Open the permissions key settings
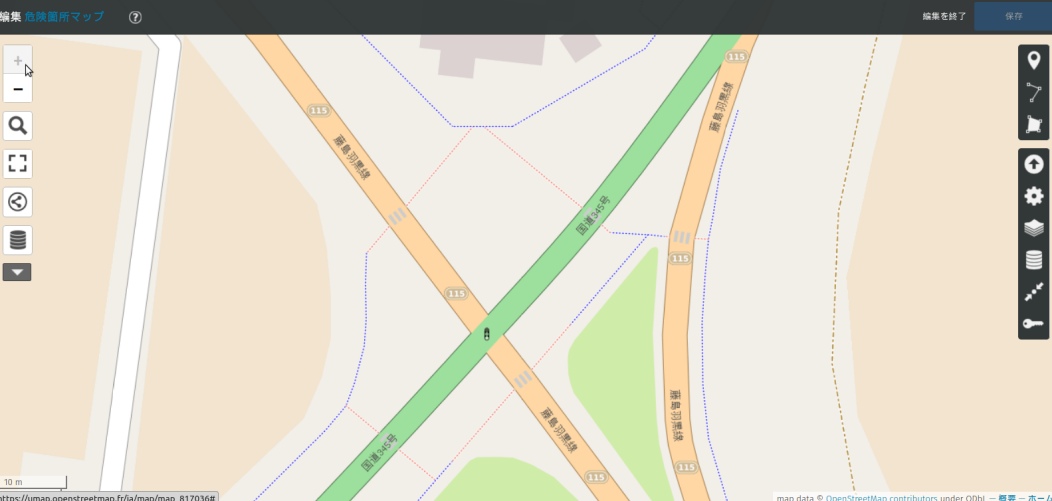This screenshot has width=1052, height=501. click(1034, 324)
